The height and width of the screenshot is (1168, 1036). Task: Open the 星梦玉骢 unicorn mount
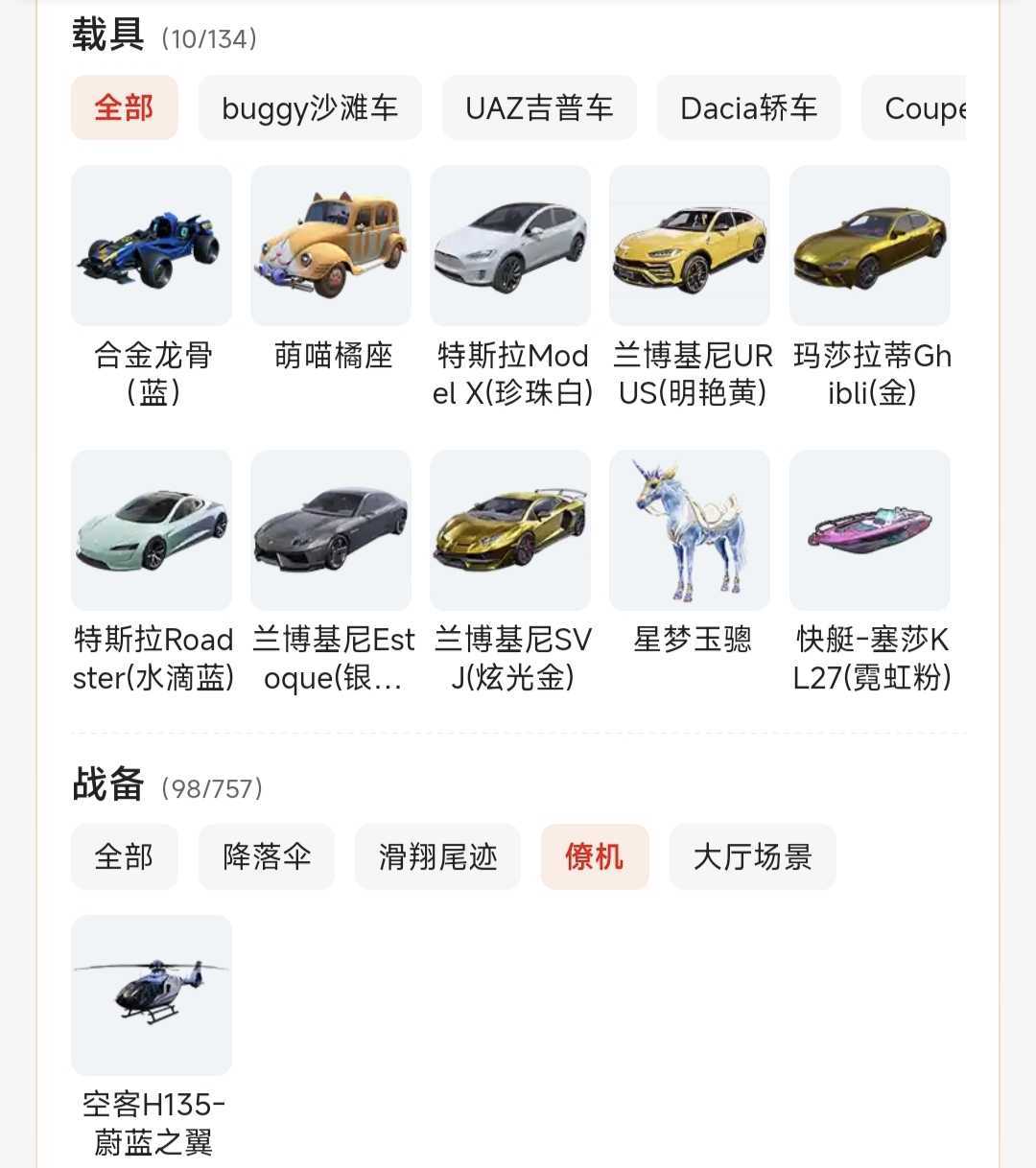[690, 530]
